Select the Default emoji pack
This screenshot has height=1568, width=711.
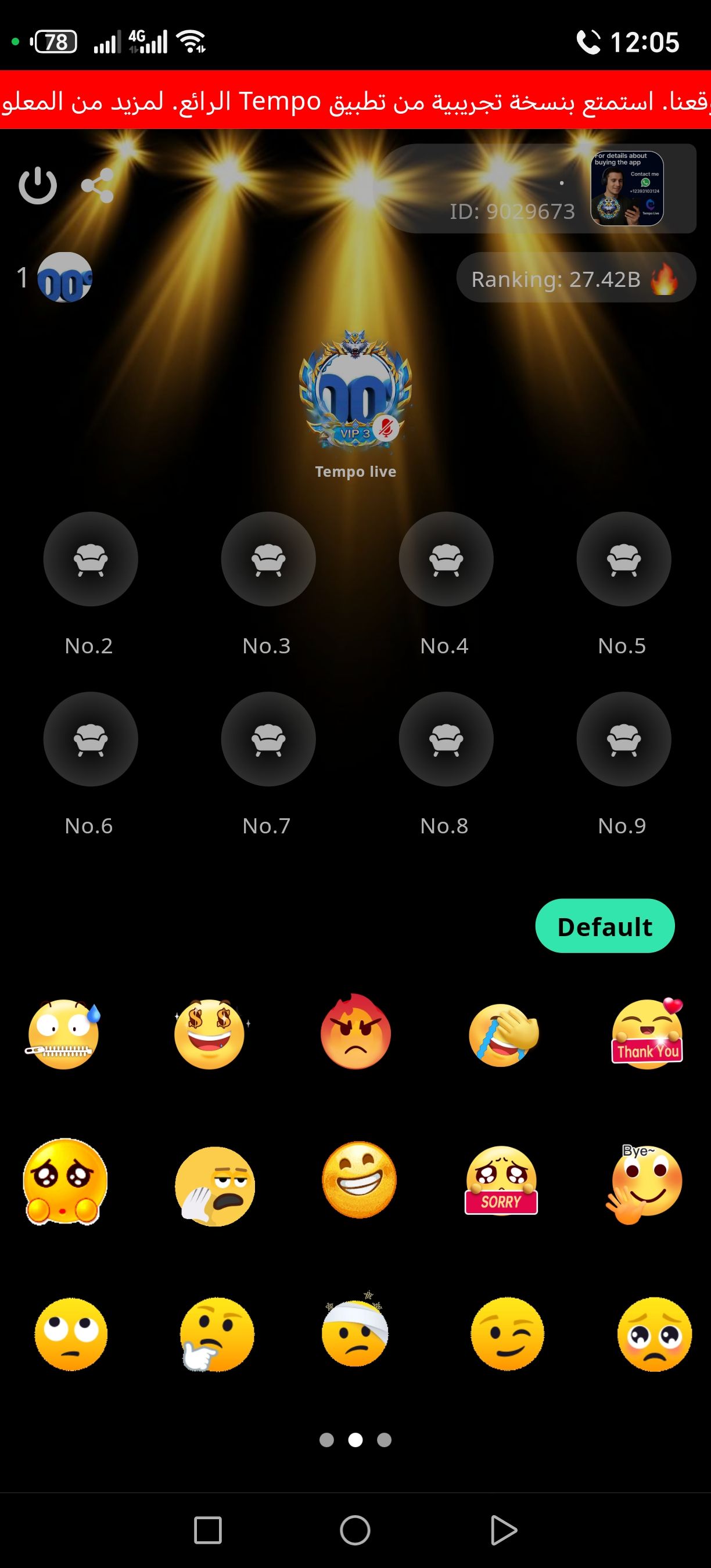point(605,926)
